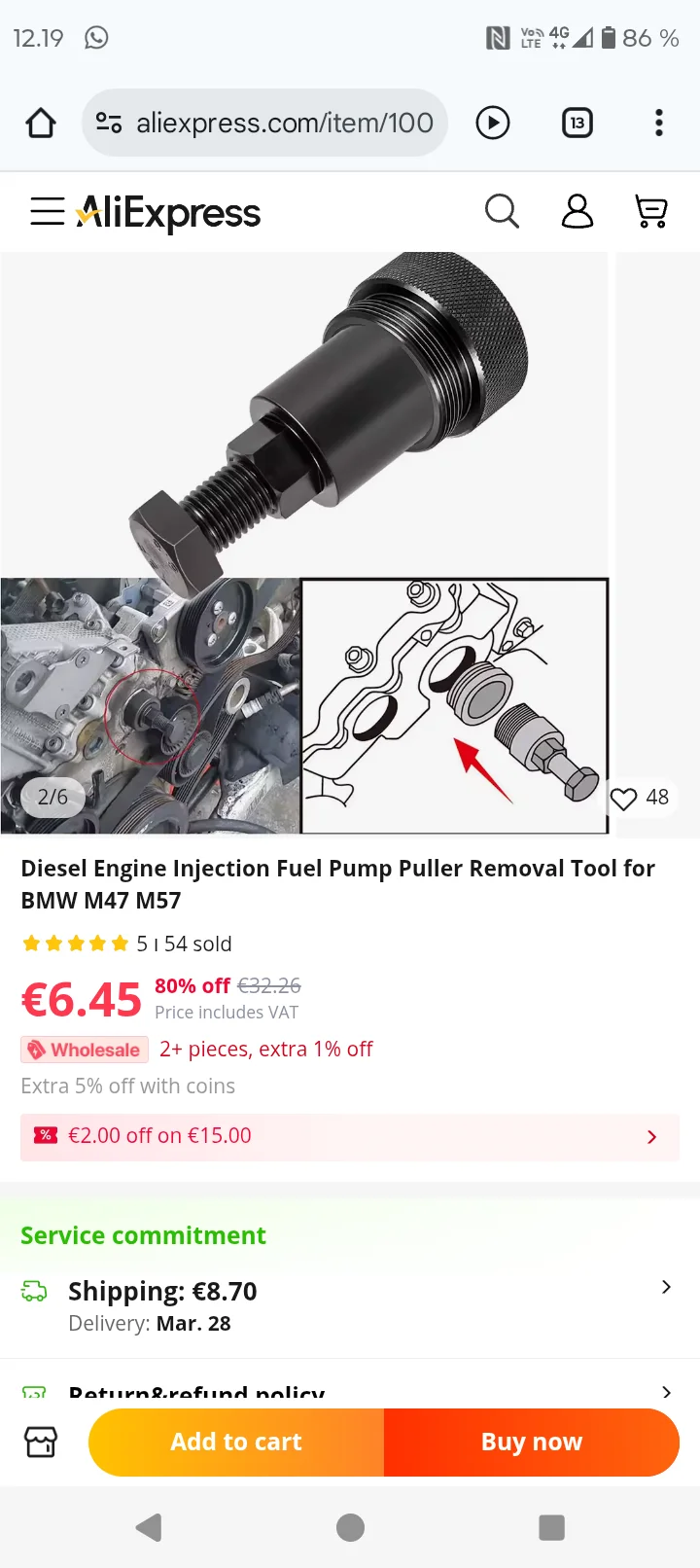The height and width of the screenshot is (1568, 700).
Task: Tap Add to cart button
Action: [236, 1442]
